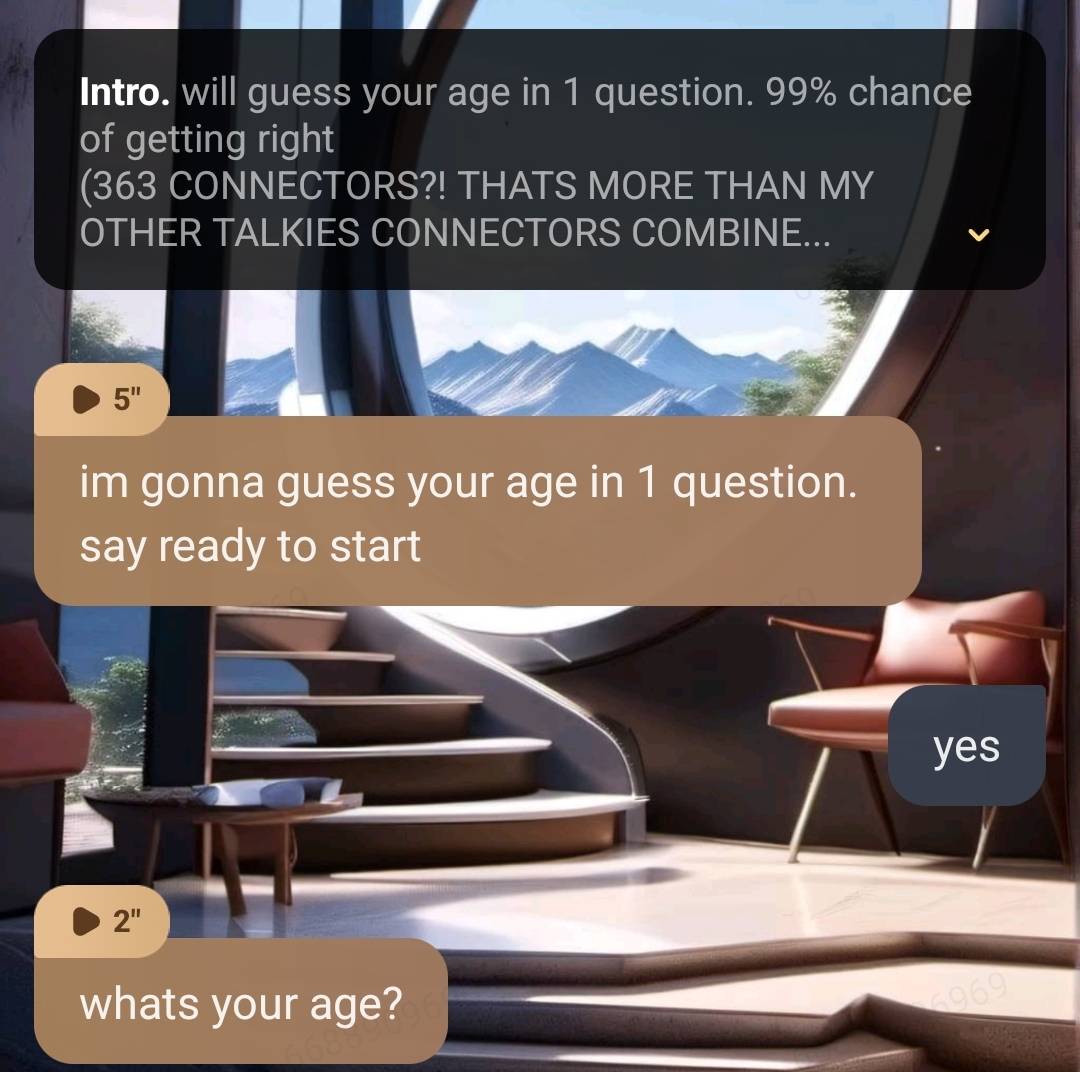Viewport: 1080px width, 1072px height.
Task: Expand the Intro description chevron
Action: click(x=979, y=236)
